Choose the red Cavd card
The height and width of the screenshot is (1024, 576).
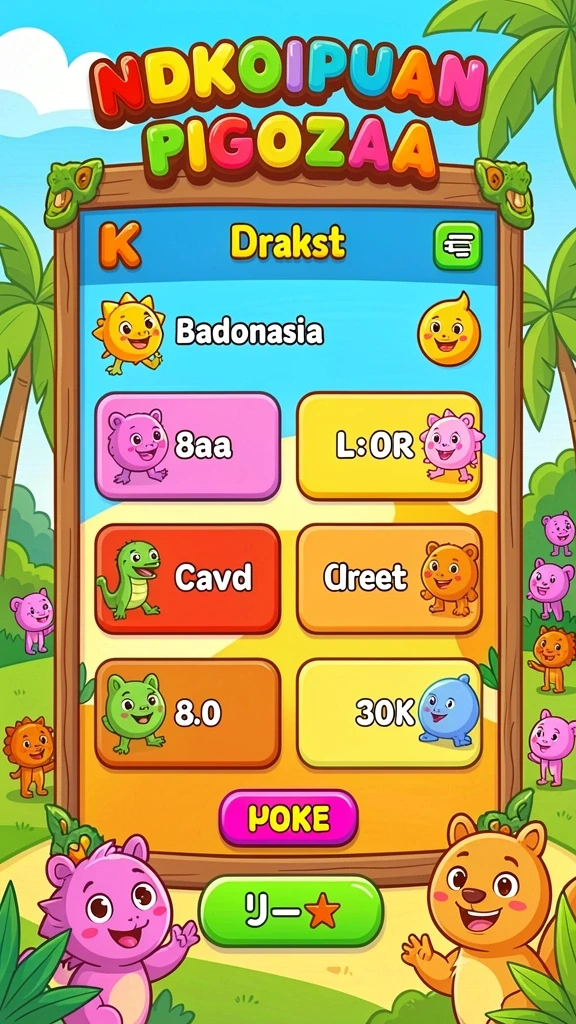(x=188, y=579)
